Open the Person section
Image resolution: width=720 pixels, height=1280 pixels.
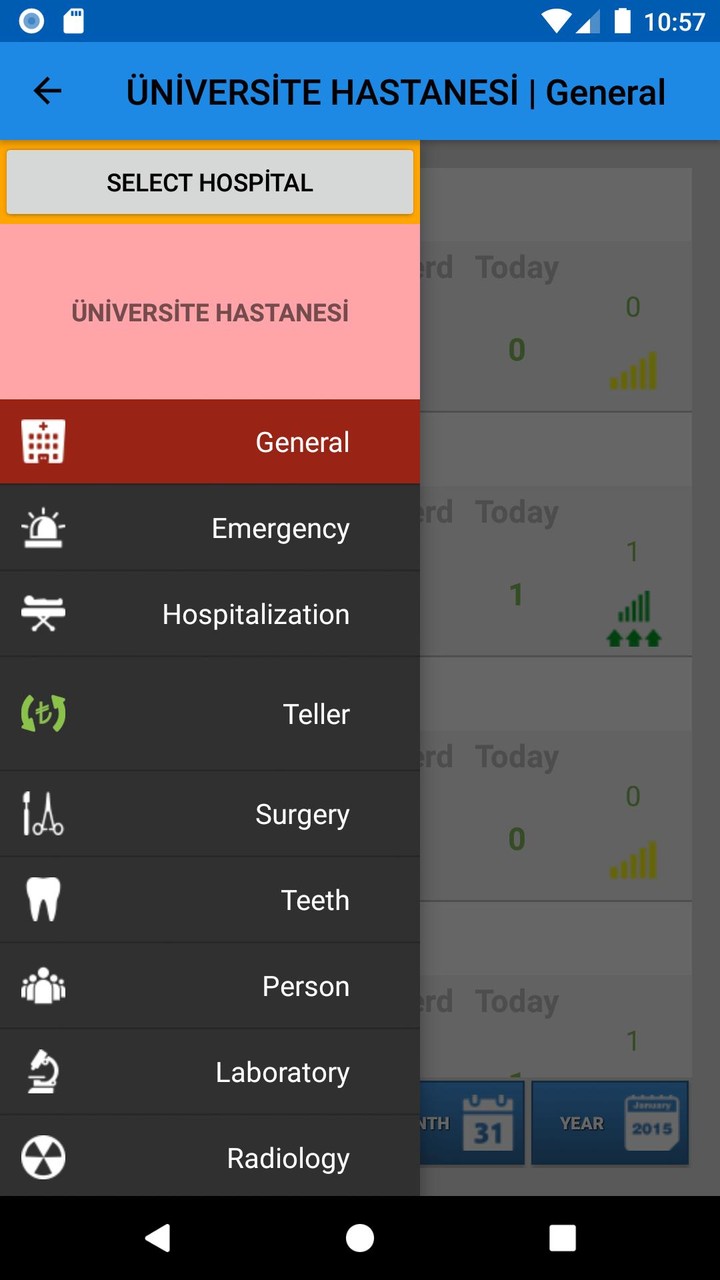click(210, 986)
